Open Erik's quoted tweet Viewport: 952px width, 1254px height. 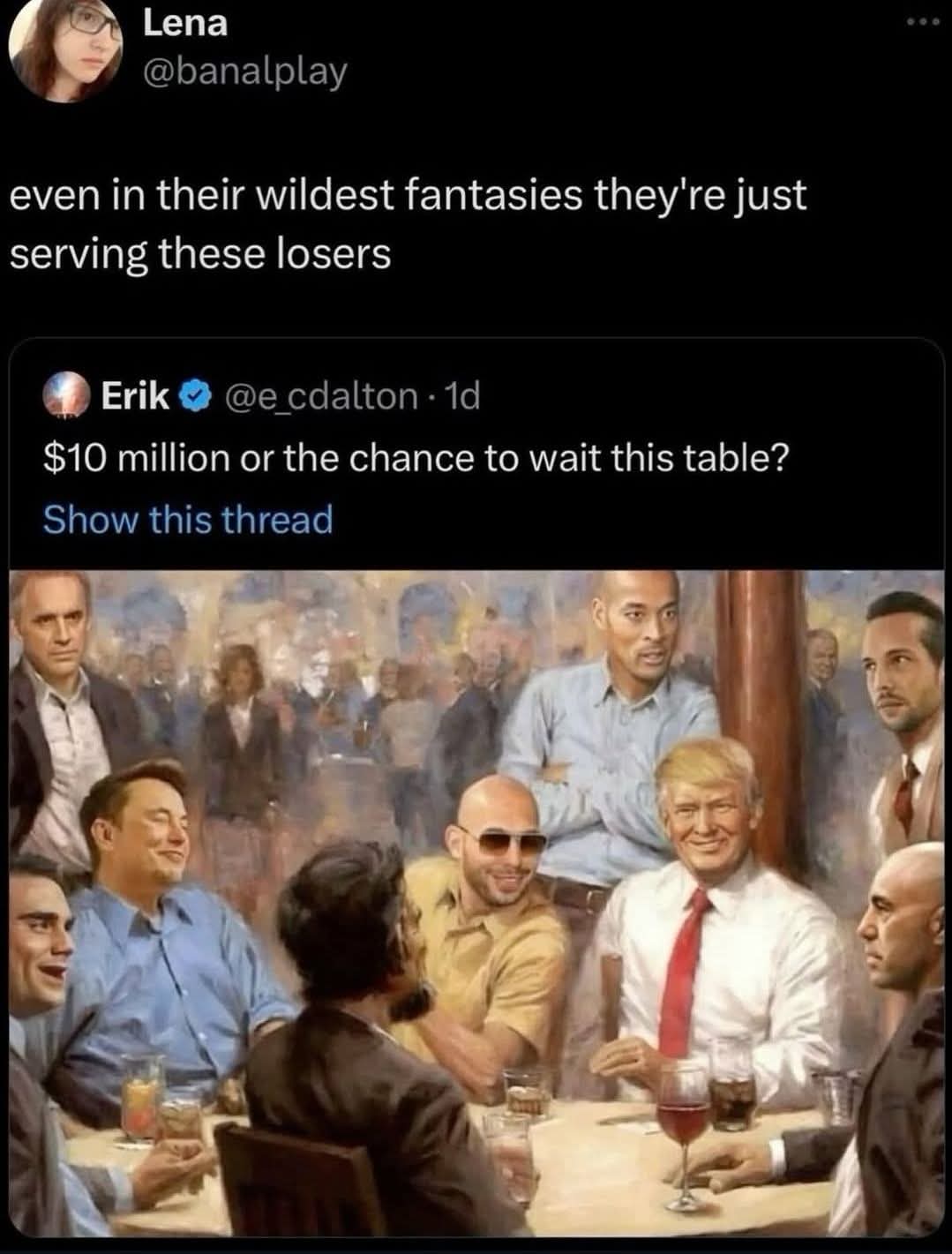pyautogui.click(x=415, y=458)
